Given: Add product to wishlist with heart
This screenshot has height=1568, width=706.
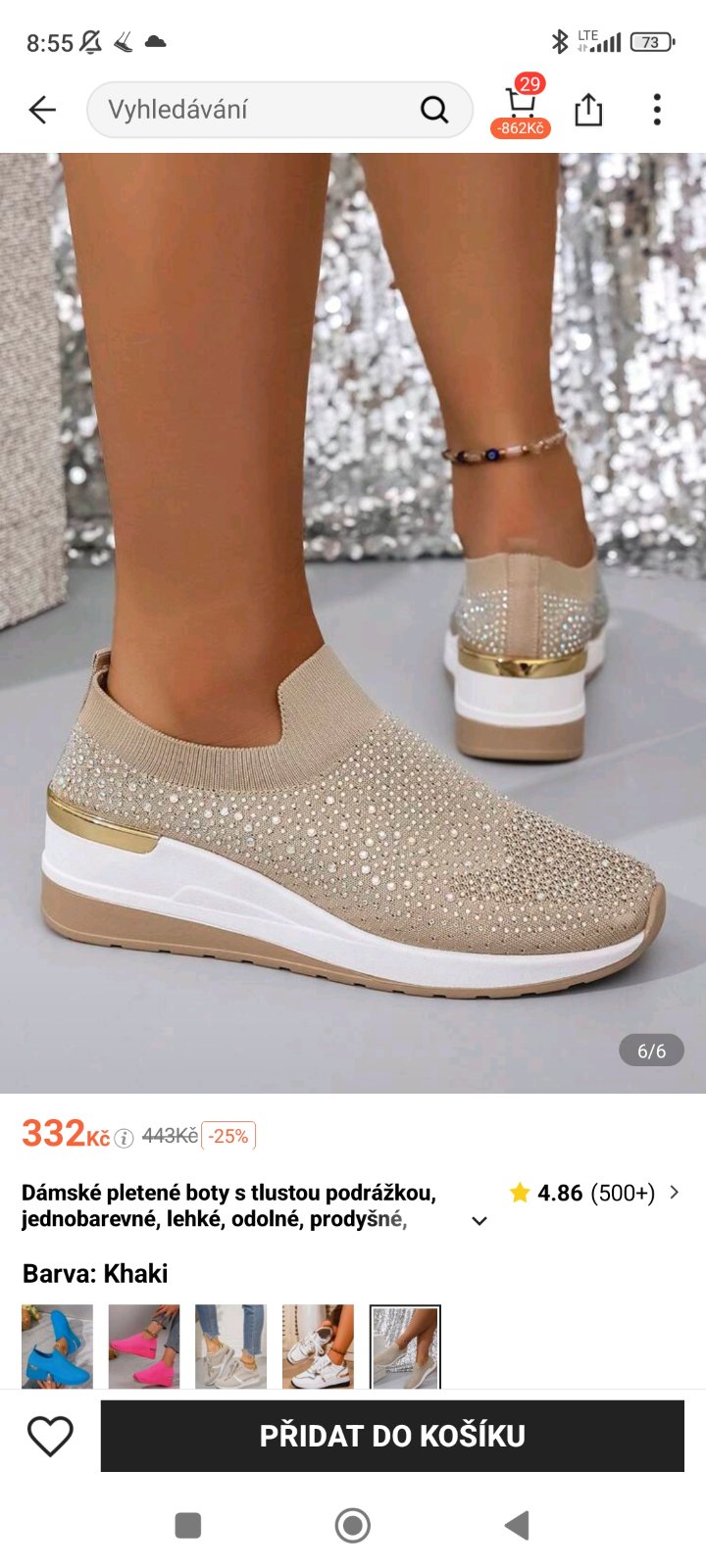Looking at the screenshot, I should [x=50, y=1436].
